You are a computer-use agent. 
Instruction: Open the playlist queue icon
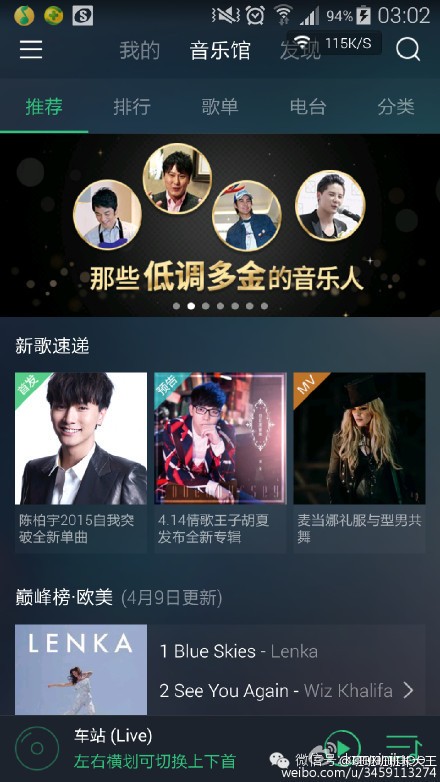404,748
